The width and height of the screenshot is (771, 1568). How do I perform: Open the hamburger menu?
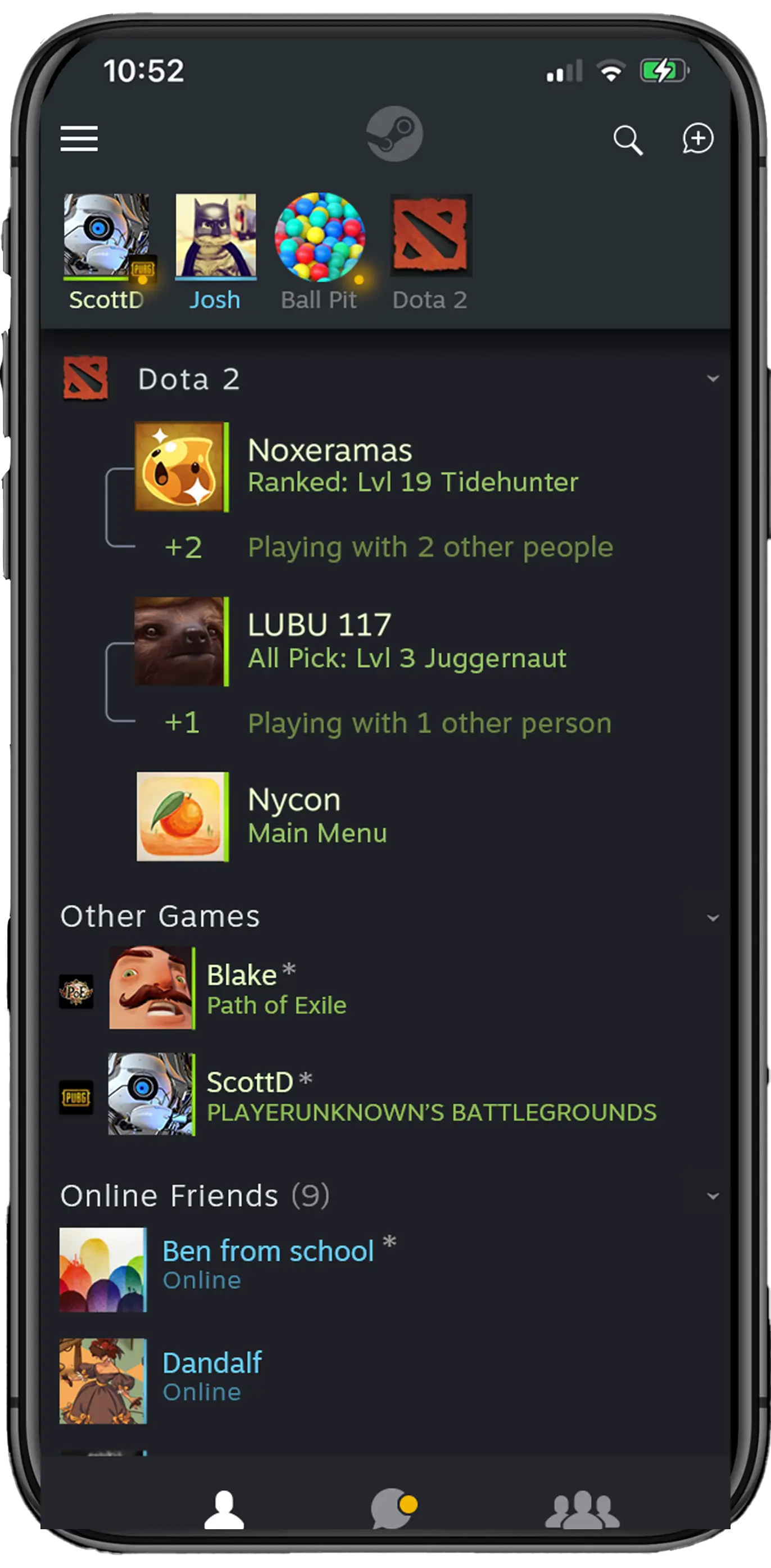click(79, 138)
